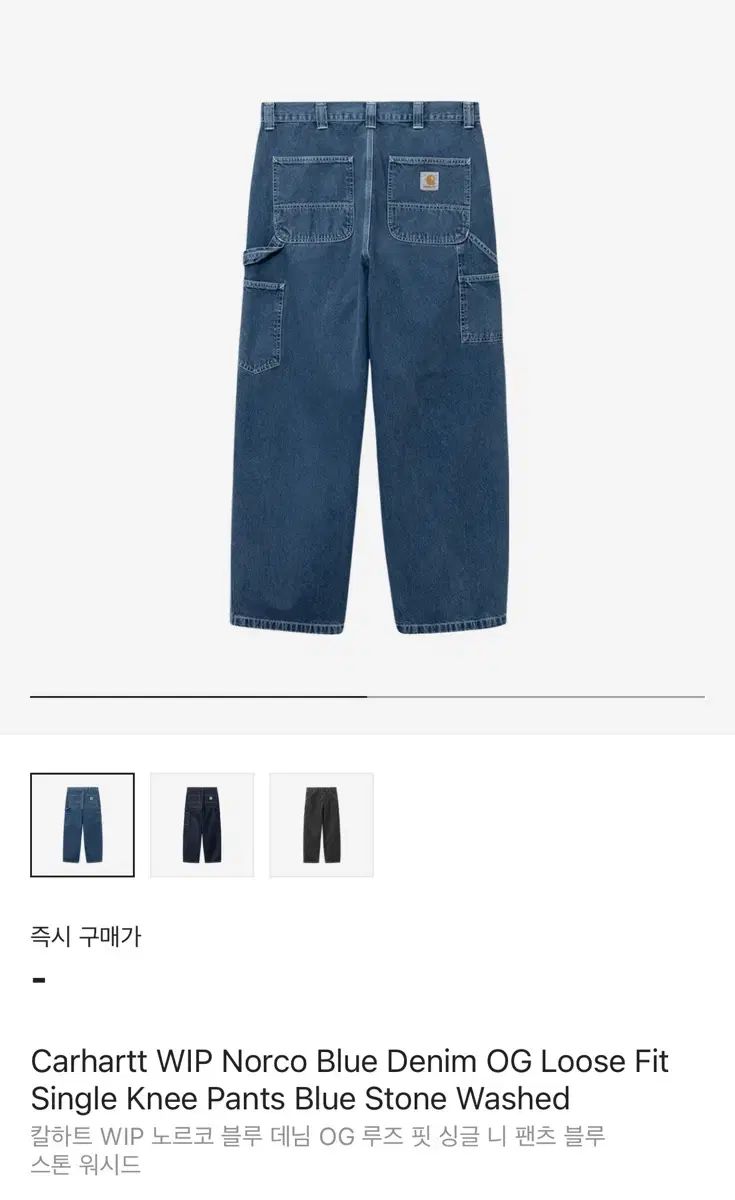Open the main blue denim pants image
735x1200 pixels.
click(368, 365)
